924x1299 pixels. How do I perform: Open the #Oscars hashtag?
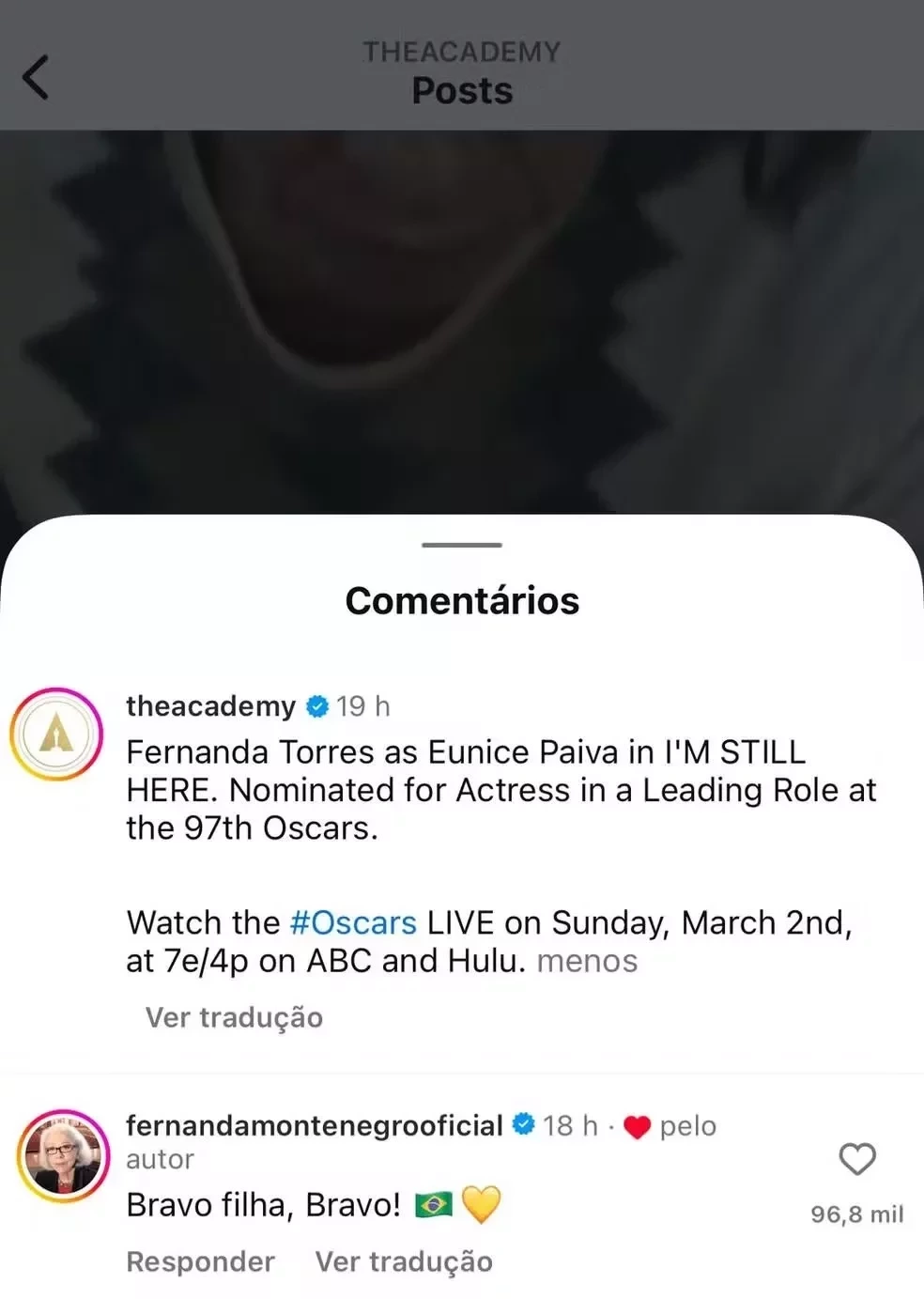tap(353, 922)
